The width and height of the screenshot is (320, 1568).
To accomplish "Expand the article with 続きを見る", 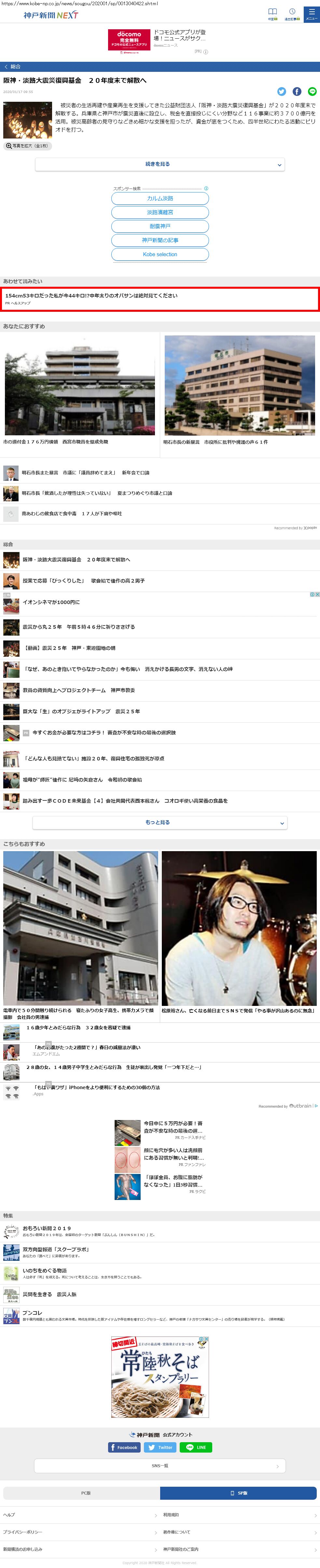I will (x=160, y=165).
